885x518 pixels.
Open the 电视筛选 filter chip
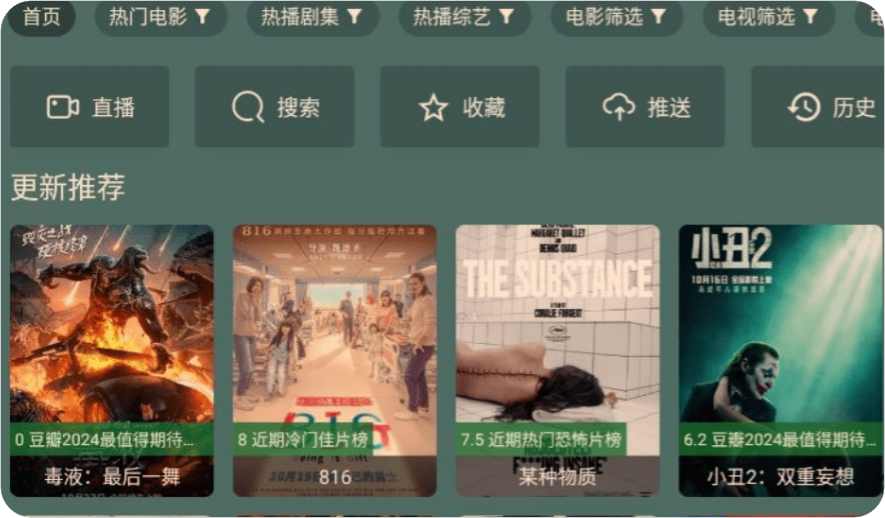click(768, 17)
